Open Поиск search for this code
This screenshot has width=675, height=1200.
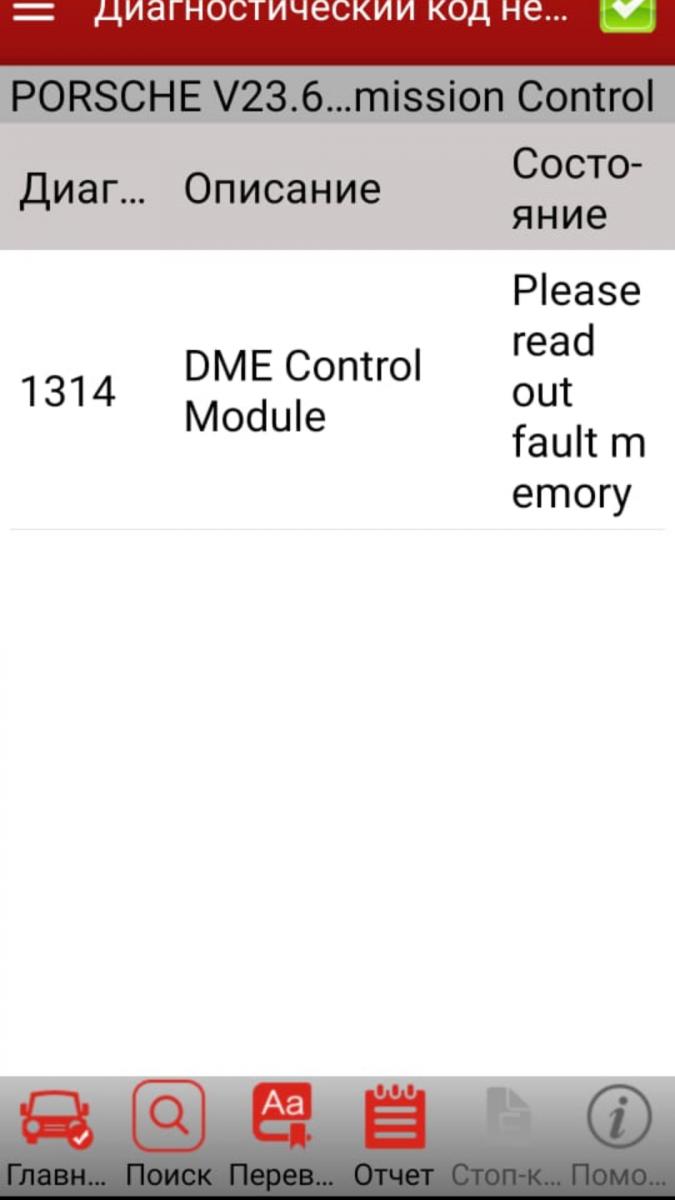[x=168, y=1133]
